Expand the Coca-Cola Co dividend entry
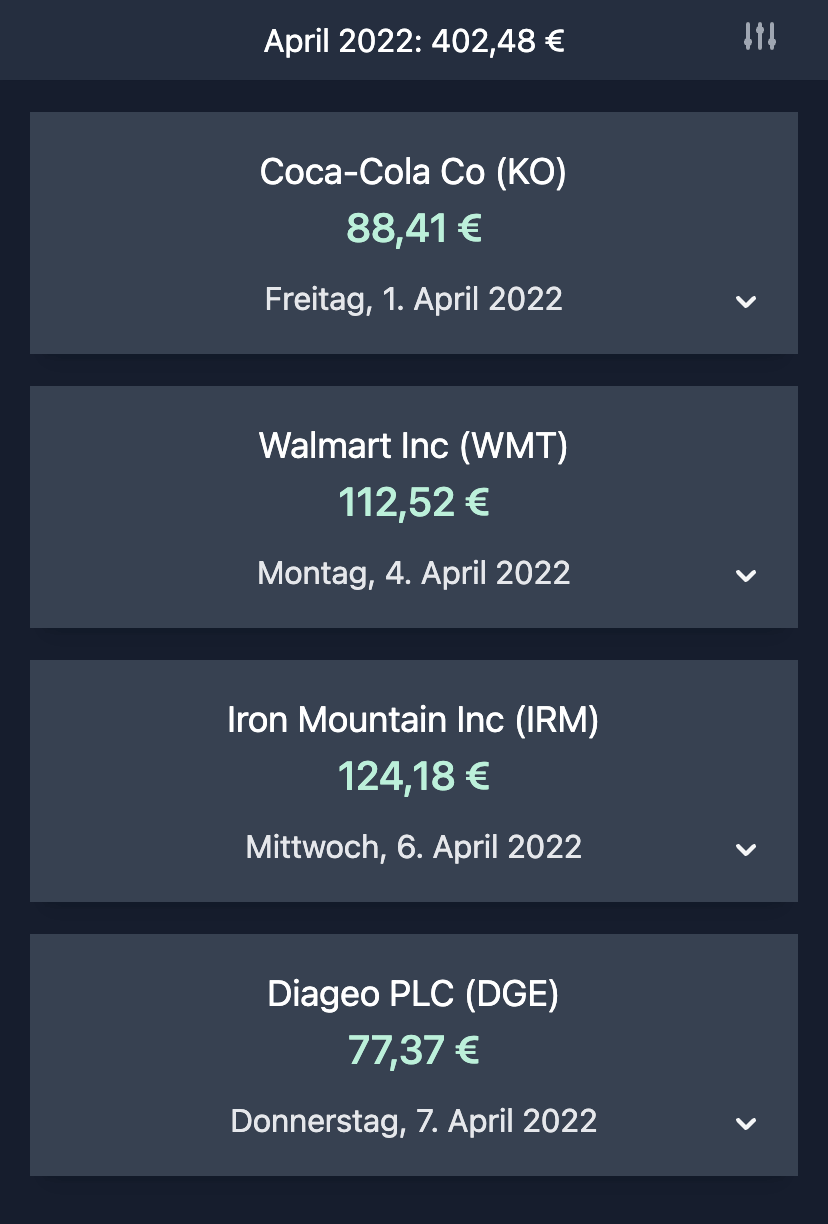This screenshot has width=828, height=1224. pyautogui.click(x=745, y=302)
